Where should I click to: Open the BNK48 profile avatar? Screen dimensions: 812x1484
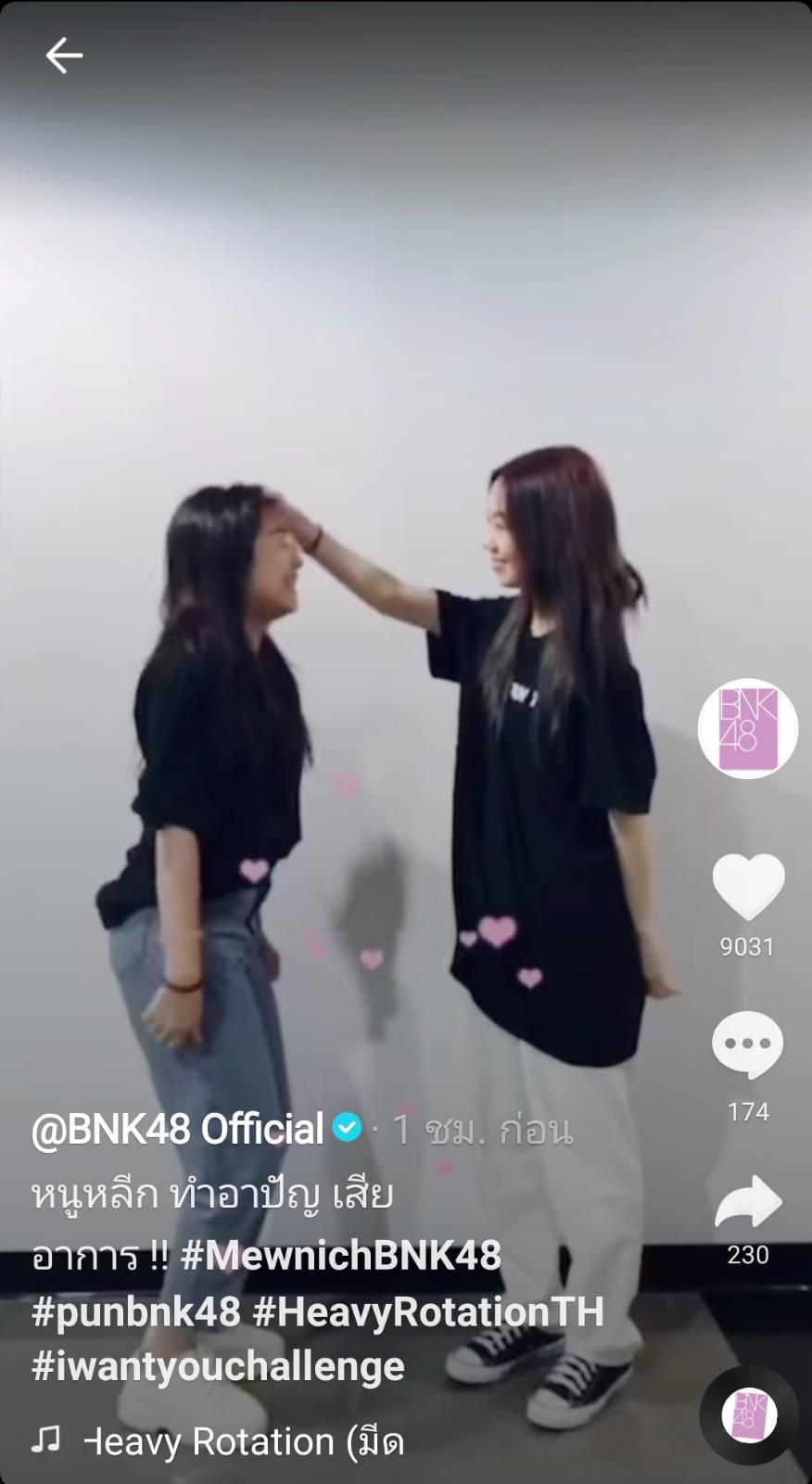point(747,729)
